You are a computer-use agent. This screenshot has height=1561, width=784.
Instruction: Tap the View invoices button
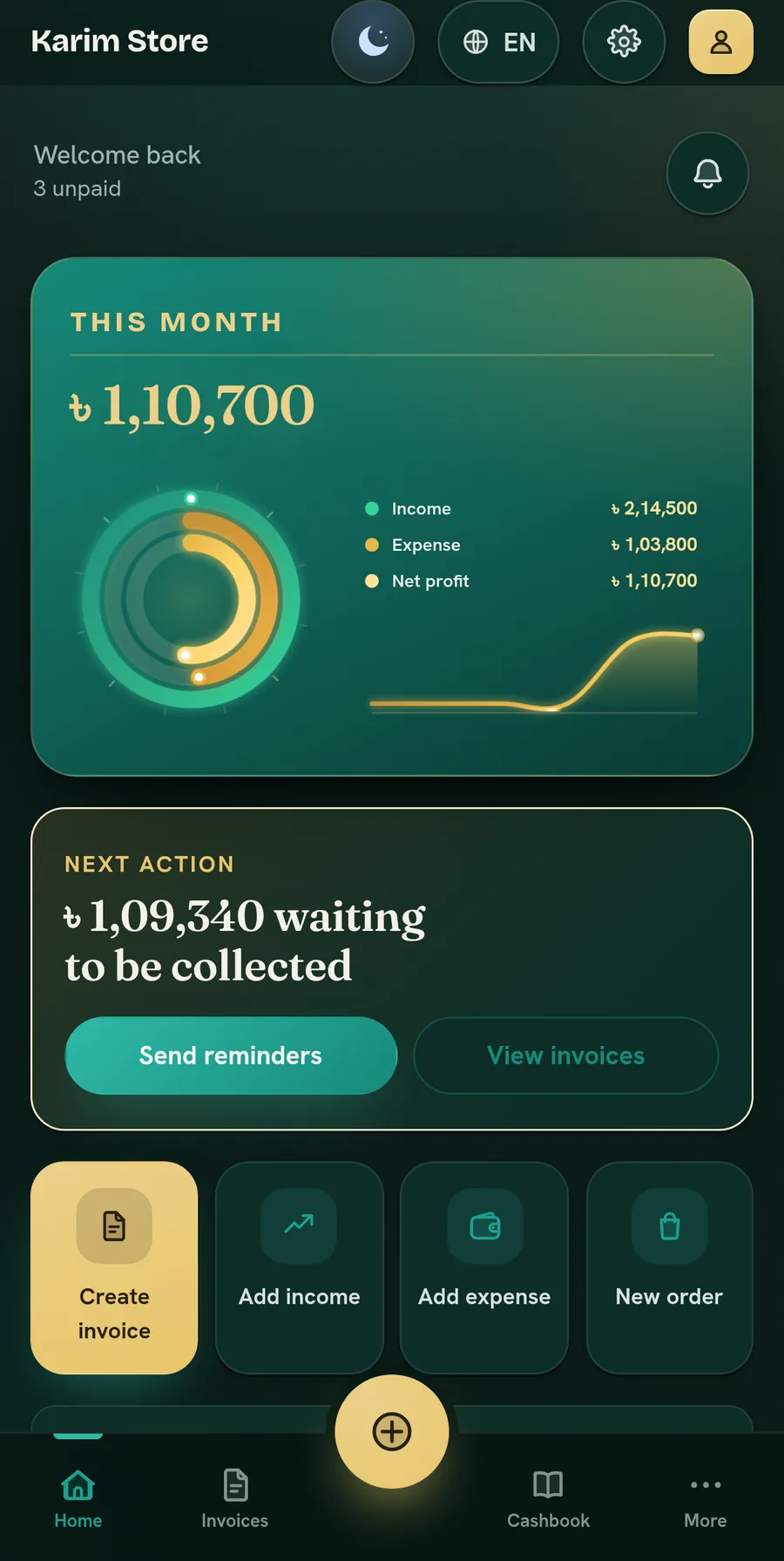point(566,1055)
